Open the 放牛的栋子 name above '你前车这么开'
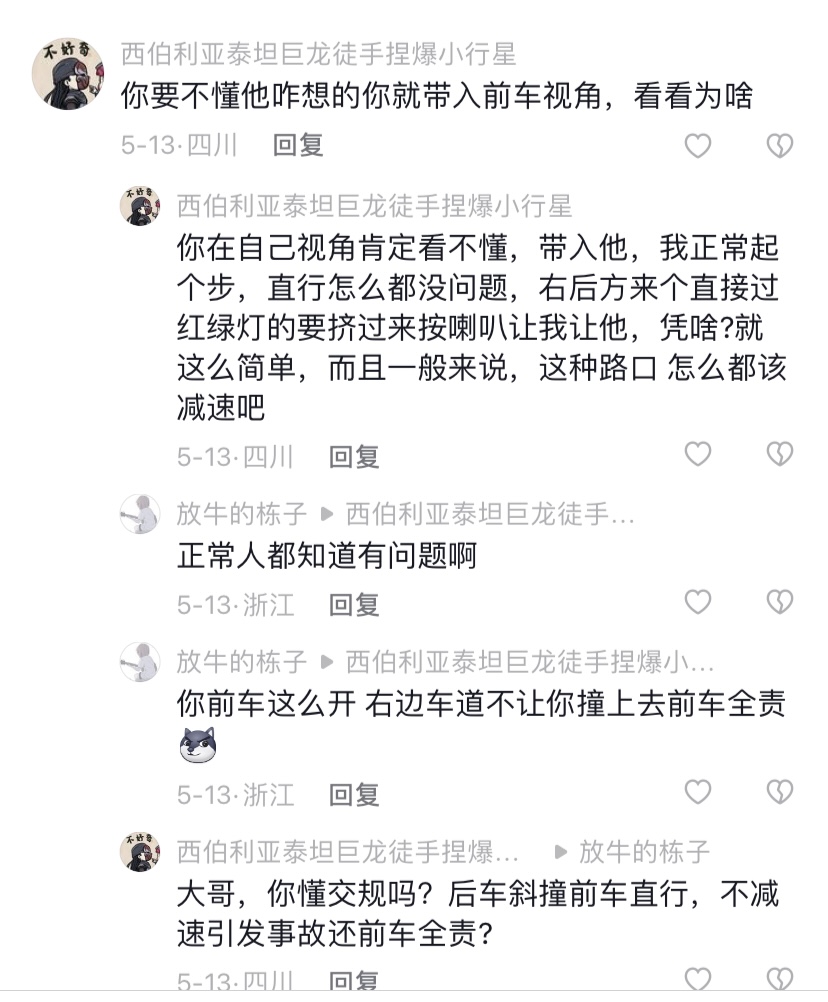The height and width of the screenshot is (1002, 828). tap(242, 662)
